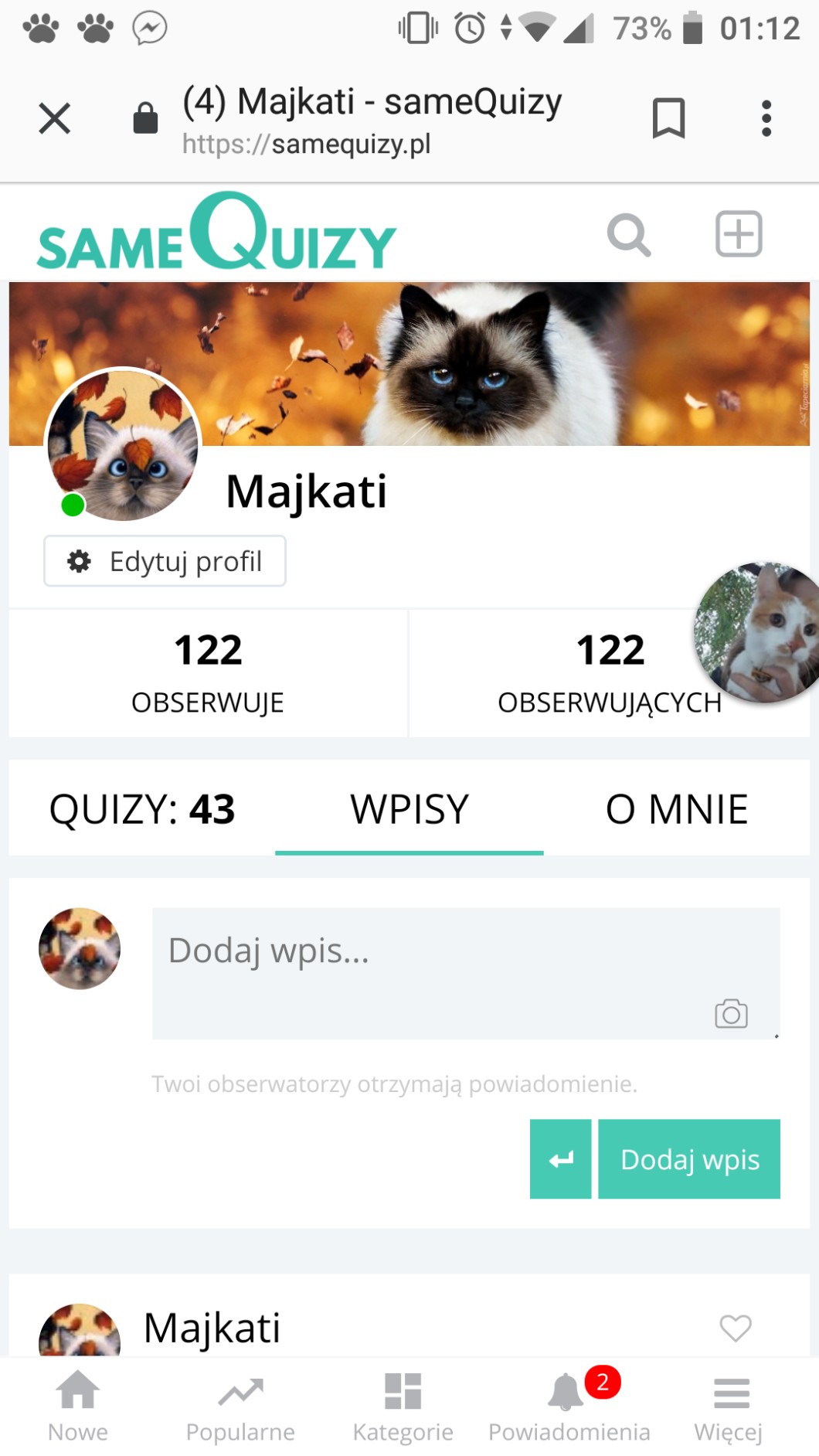Attach a photo with the camera icon

coord(731,1014)
